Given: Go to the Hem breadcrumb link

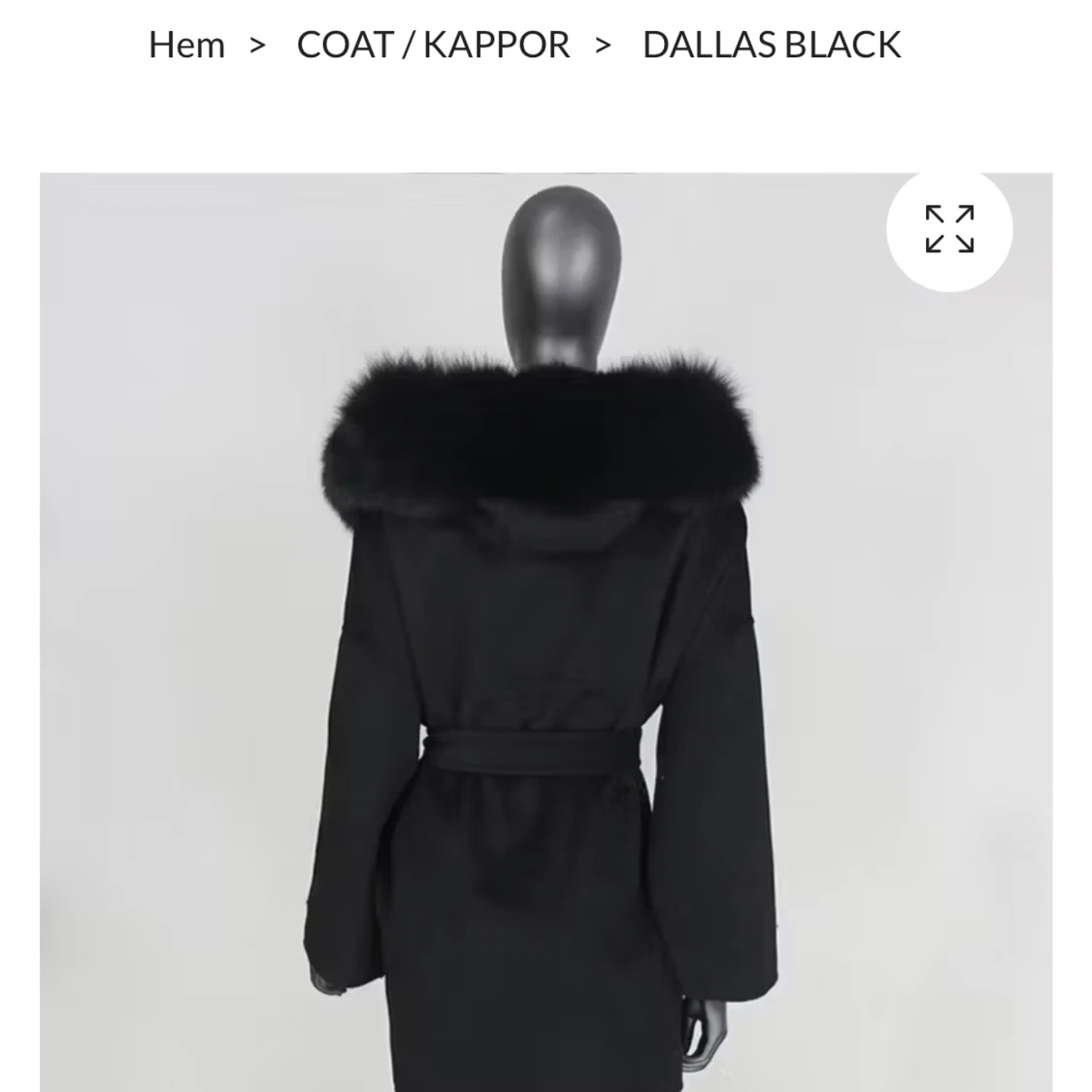Looking at the screenshot, I should 186,45.
